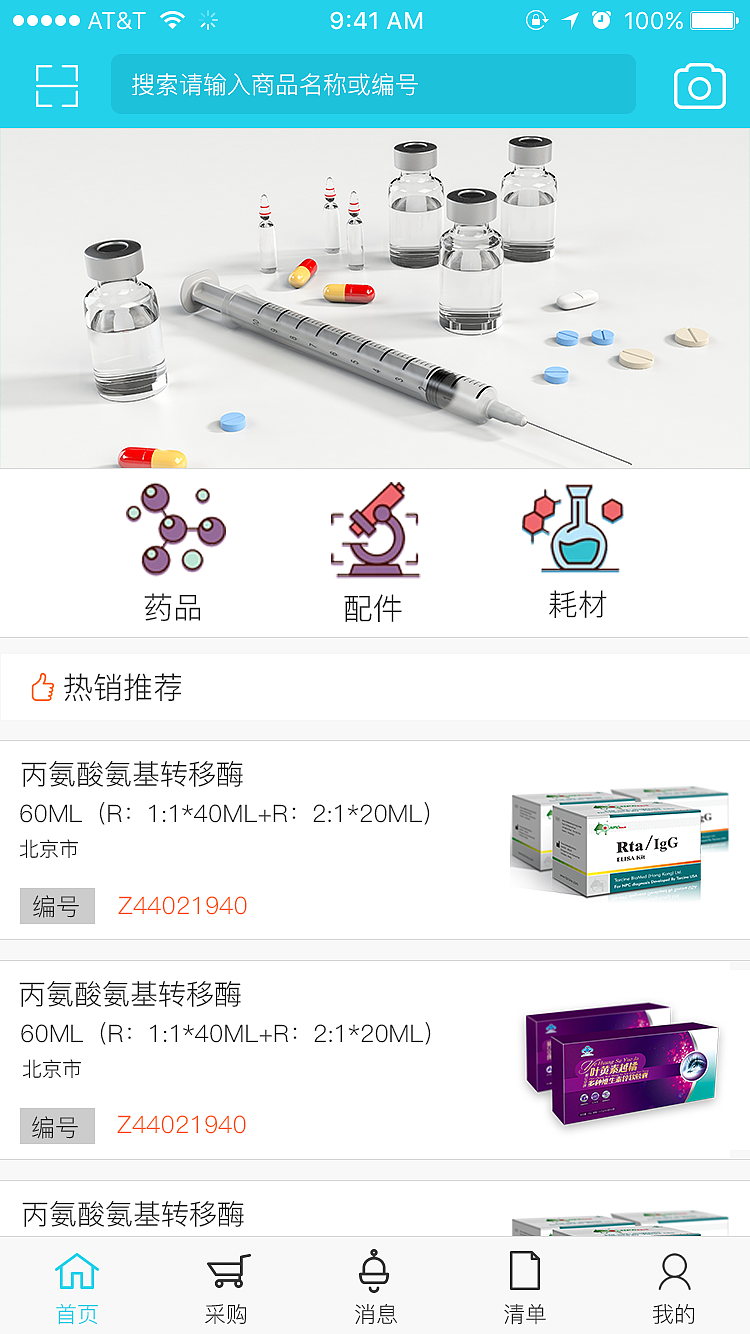Tap the 我的 profile person icon
Screen dimensions: 750x1334
[x=673, y=1270]
